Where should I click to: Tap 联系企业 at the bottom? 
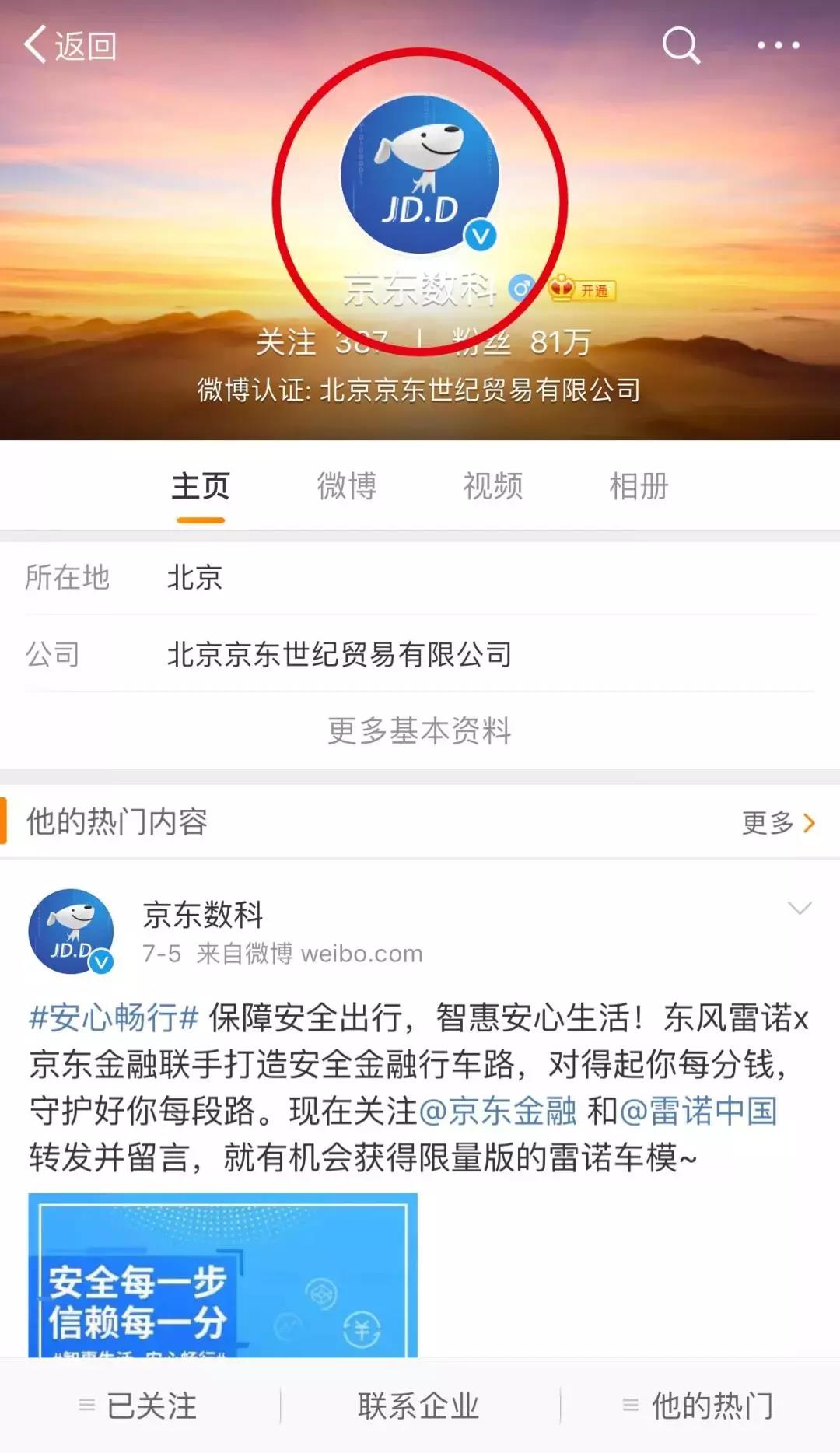(418, 1406)
